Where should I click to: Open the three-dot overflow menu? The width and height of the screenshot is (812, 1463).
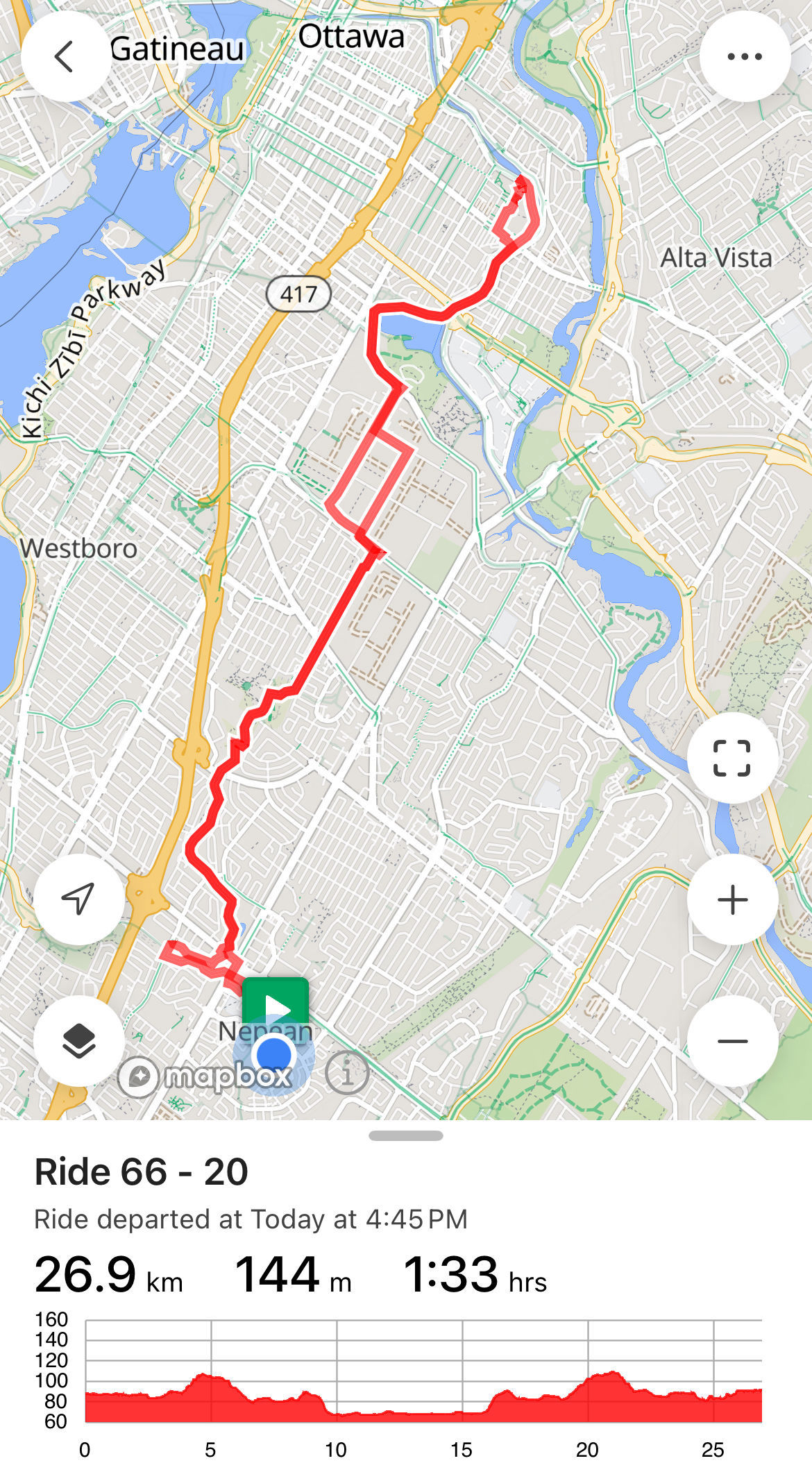(745, 57)
